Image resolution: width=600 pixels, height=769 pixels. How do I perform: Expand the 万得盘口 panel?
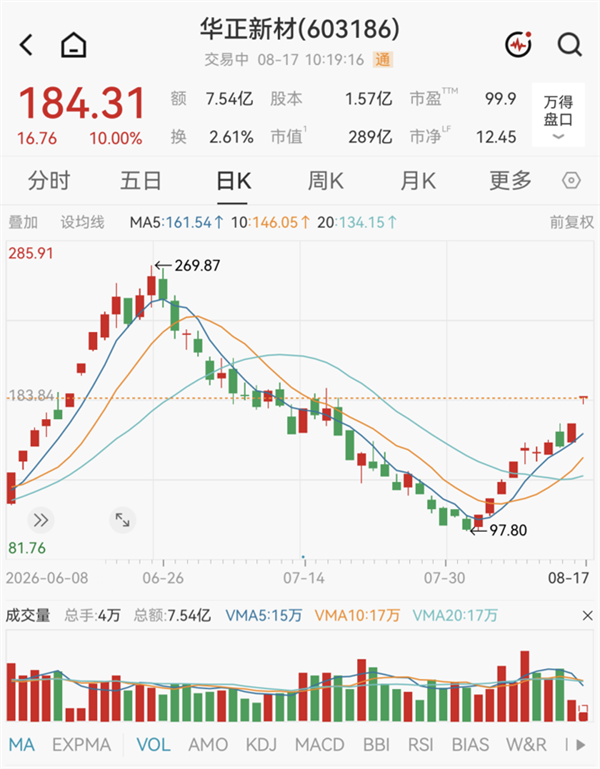(558, 115)
